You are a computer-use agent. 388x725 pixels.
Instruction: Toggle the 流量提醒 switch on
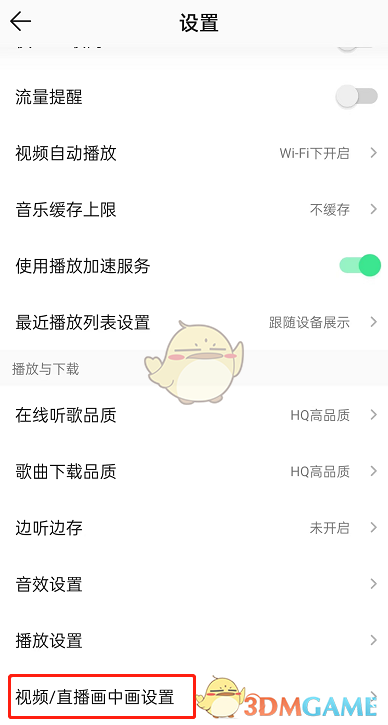pos(357,97)
